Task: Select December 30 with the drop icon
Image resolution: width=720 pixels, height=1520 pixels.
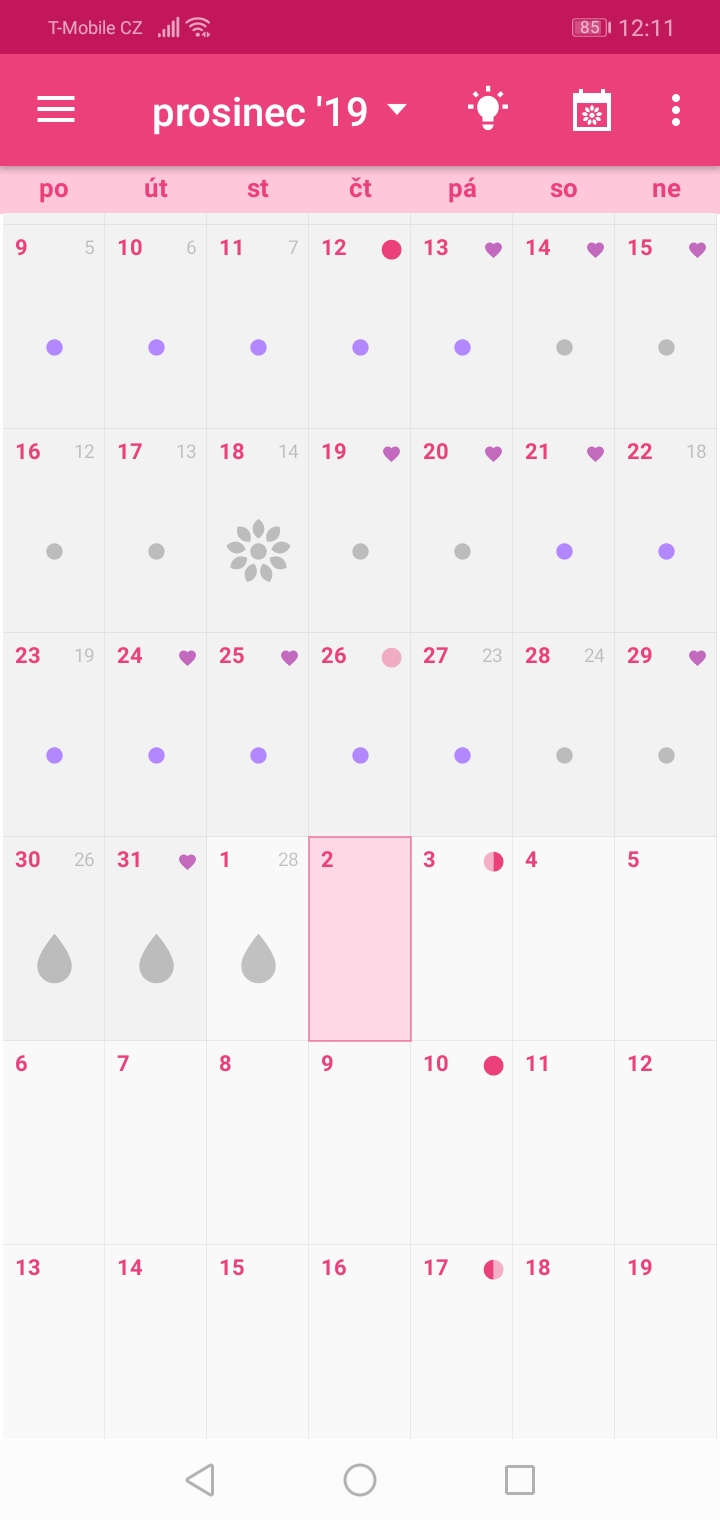Action: click(x=54, y=938)
